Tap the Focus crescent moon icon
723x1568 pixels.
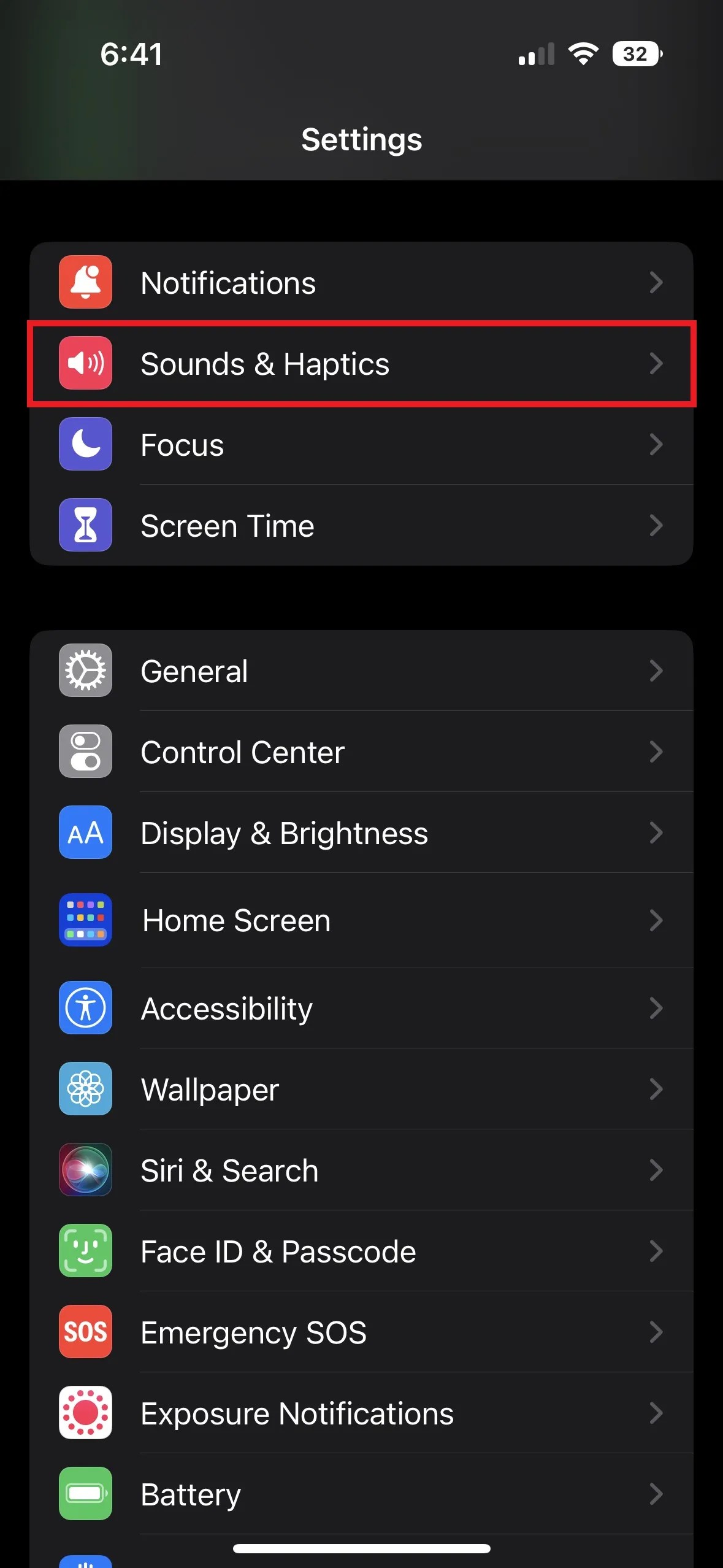click(85, 444)
